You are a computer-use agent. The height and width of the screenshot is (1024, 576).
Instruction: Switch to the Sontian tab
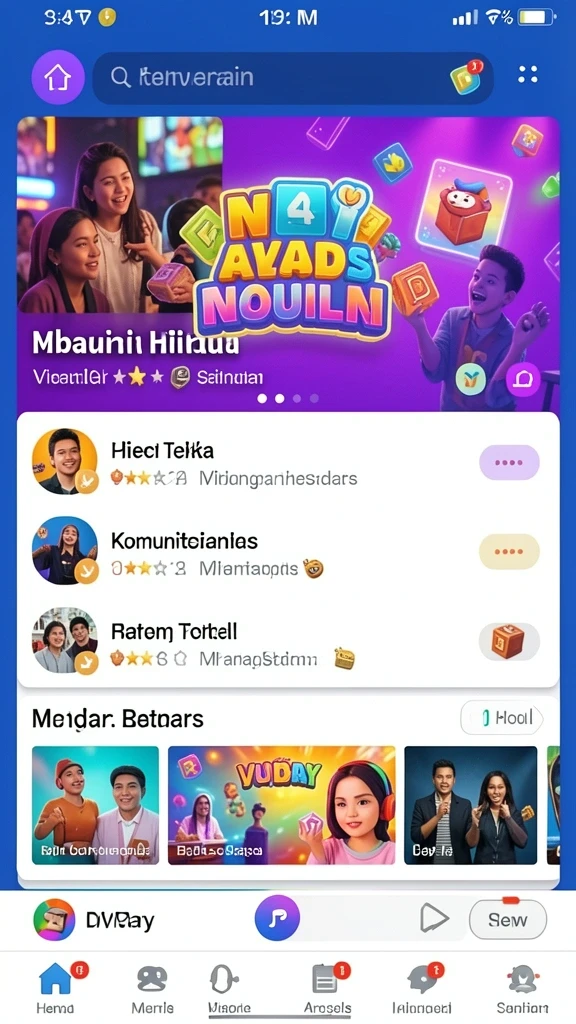point(522,987)
